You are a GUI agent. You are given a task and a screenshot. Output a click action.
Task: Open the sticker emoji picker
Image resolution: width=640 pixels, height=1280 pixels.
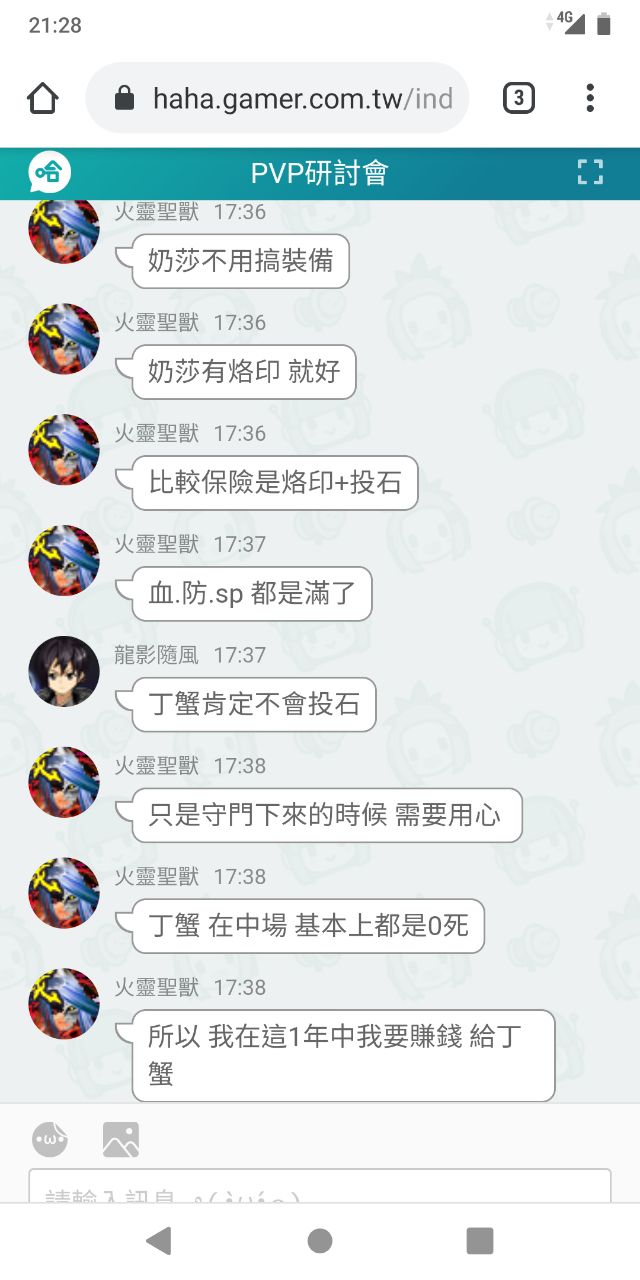click(50, 1139)
